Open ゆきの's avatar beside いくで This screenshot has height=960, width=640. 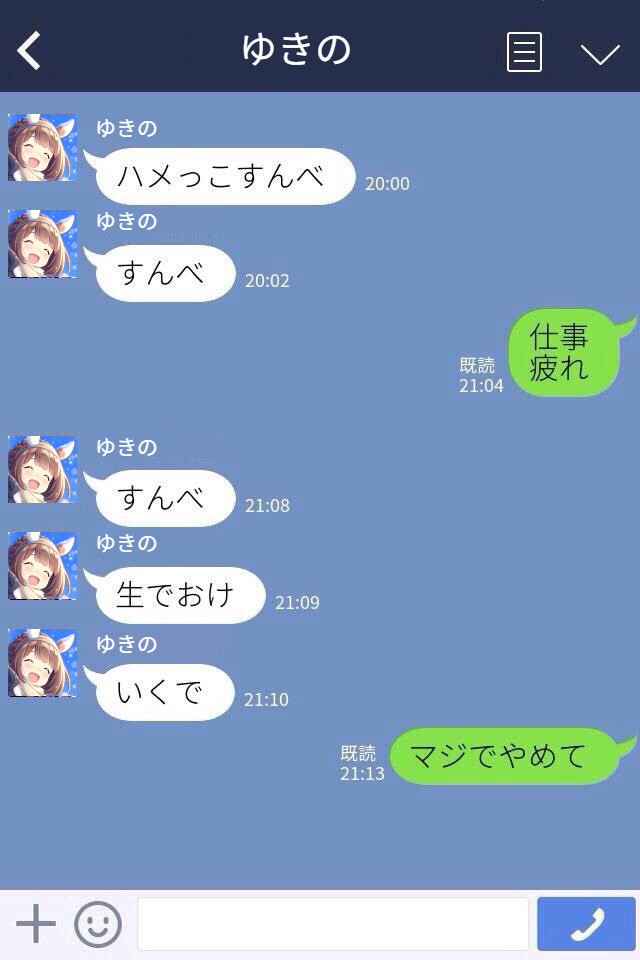click(x=42, y=663)
